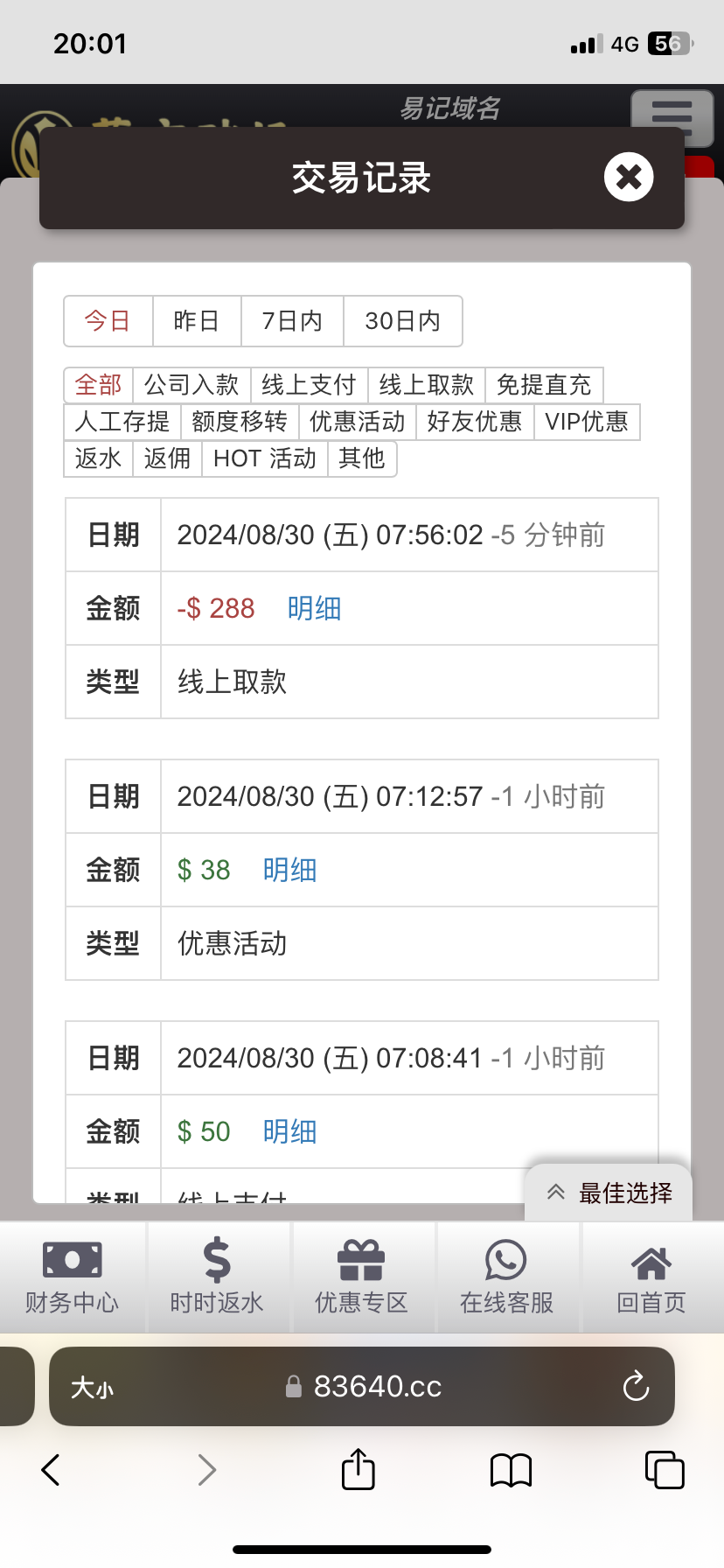View 明细 for the -$288 withdrawal
This screenshot has width=724, height=1568.
point(314,608)
